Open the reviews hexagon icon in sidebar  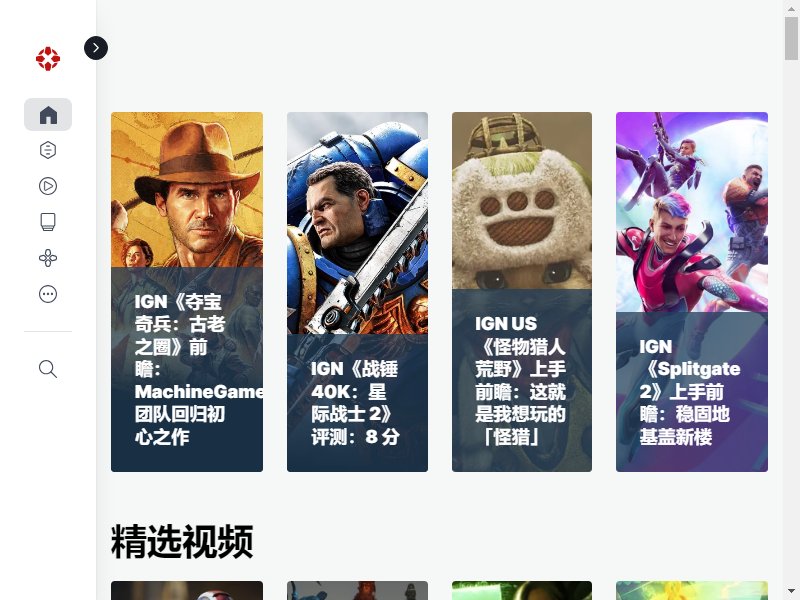[48, 150]
